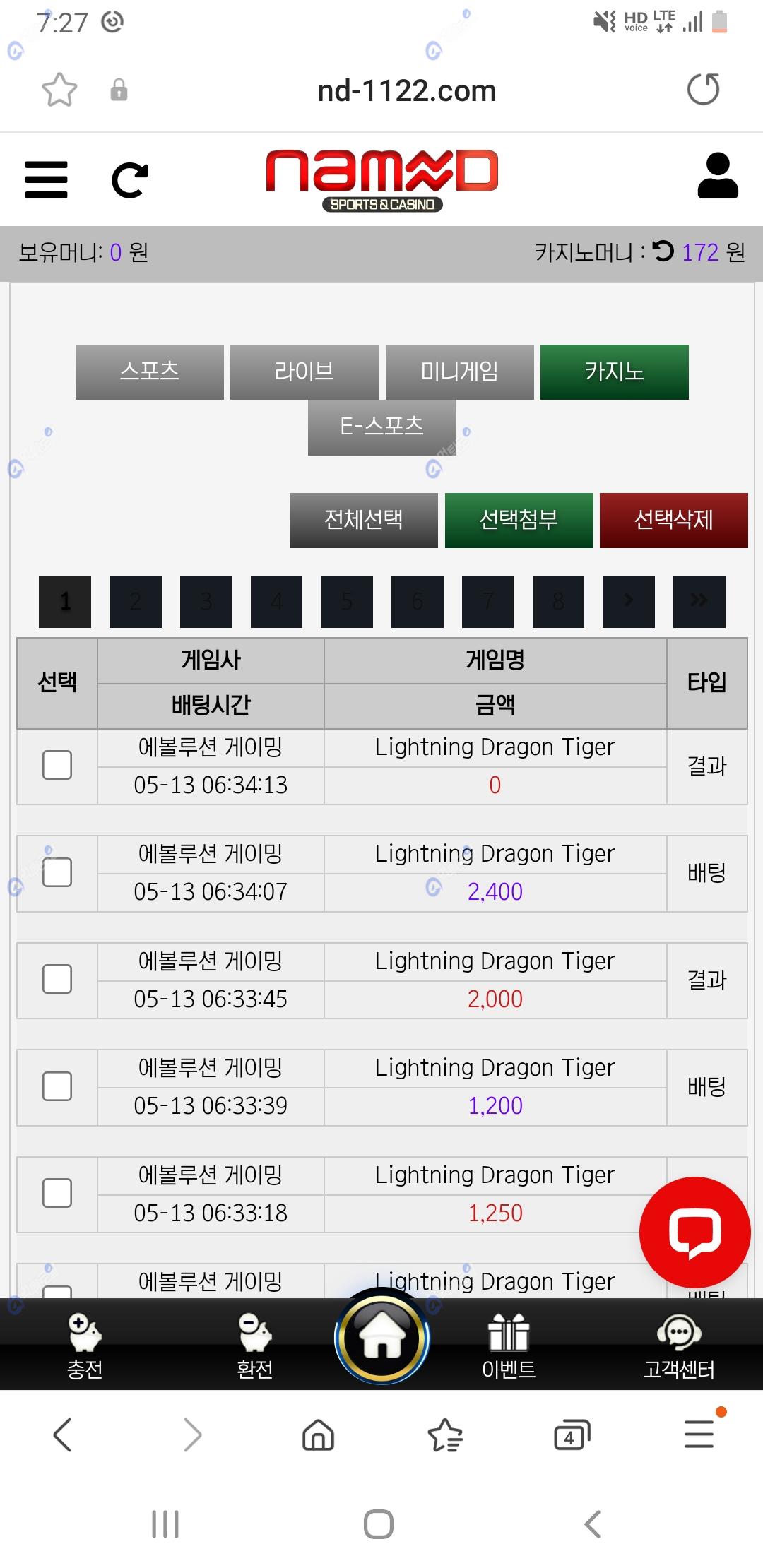Open 환전 withdrawal page
763x1568 pixels.
[x=254, y=1346]
